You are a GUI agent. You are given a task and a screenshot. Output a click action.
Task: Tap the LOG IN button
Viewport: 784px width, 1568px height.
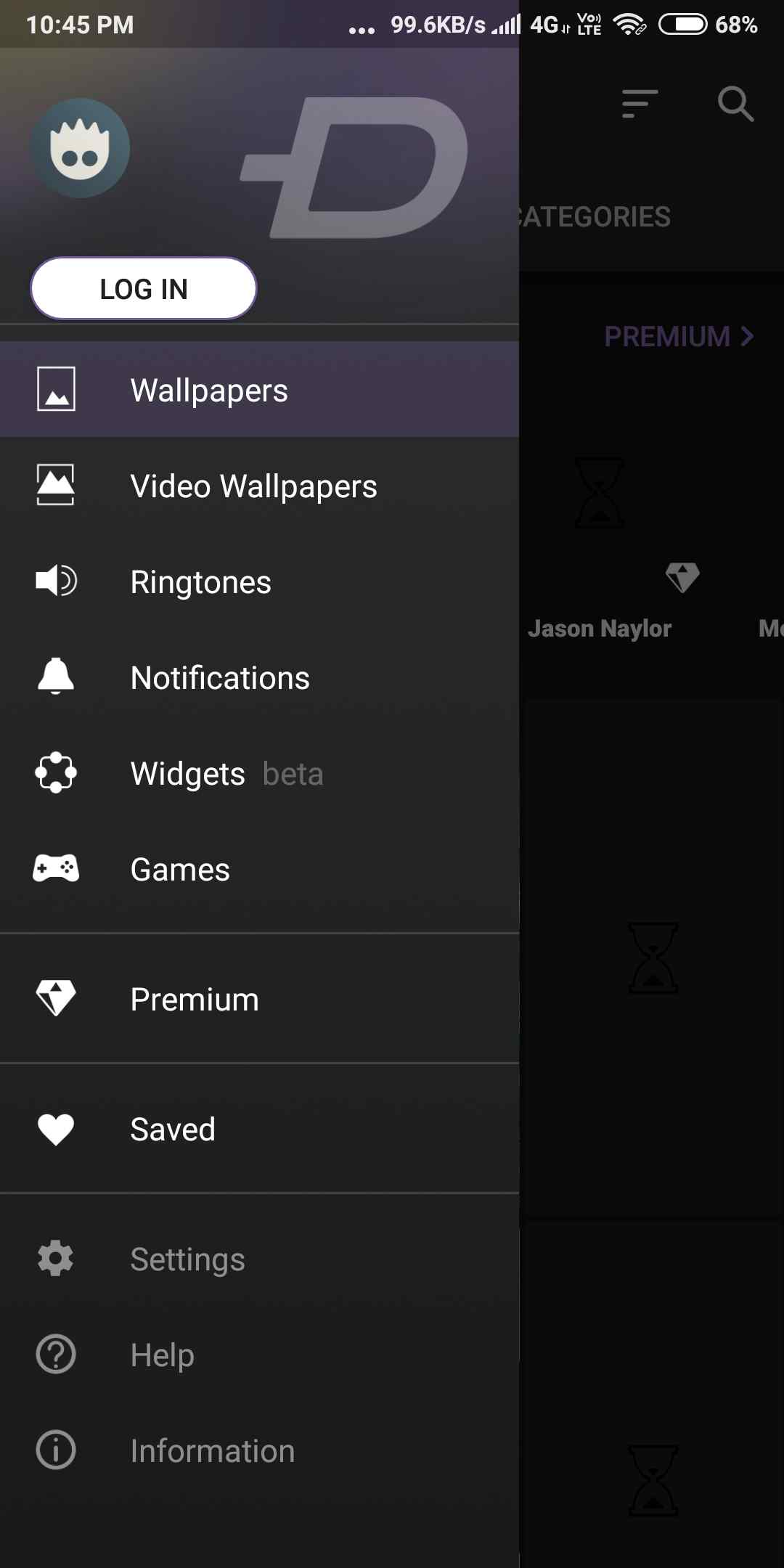pyautogui.click(x=144, y=288)
